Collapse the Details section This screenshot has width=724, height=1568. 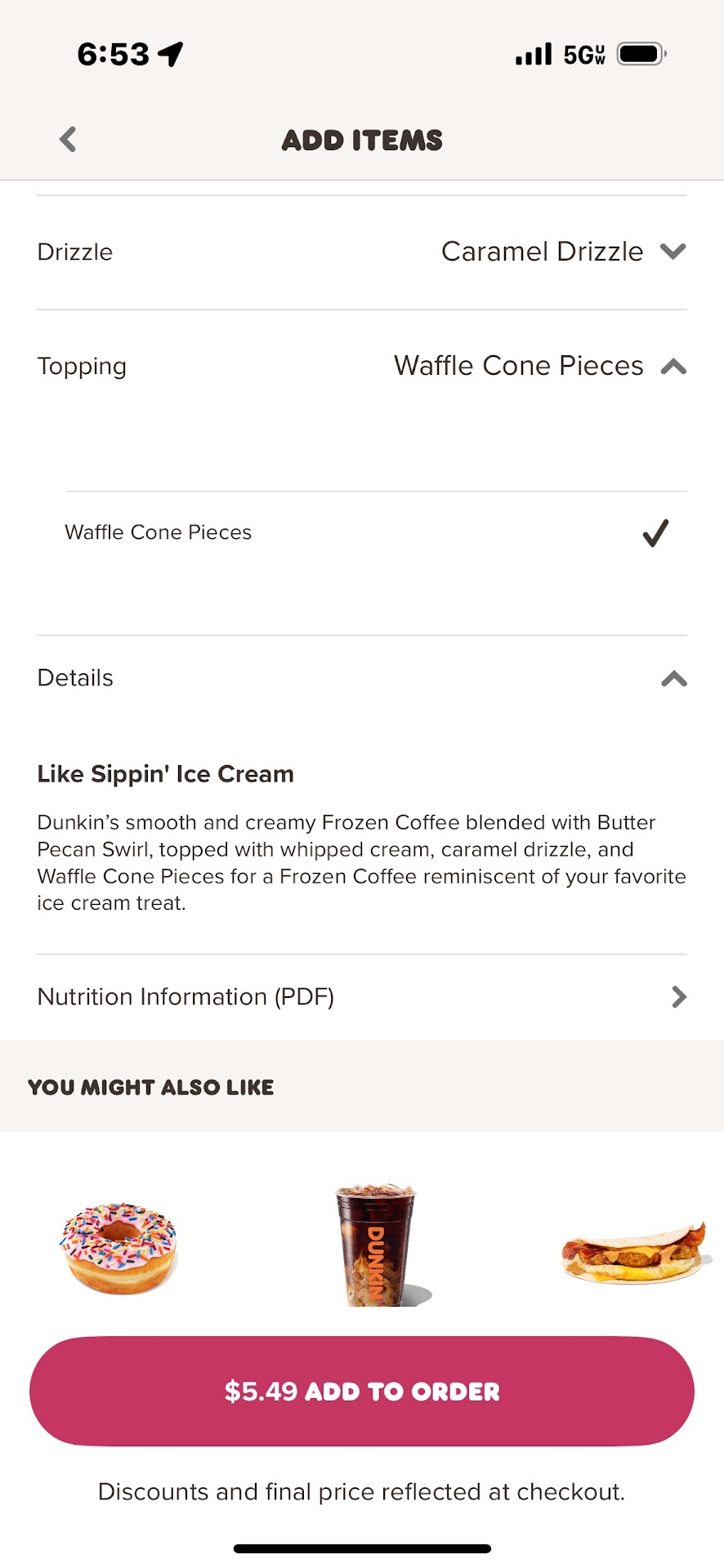coord(673,679)
